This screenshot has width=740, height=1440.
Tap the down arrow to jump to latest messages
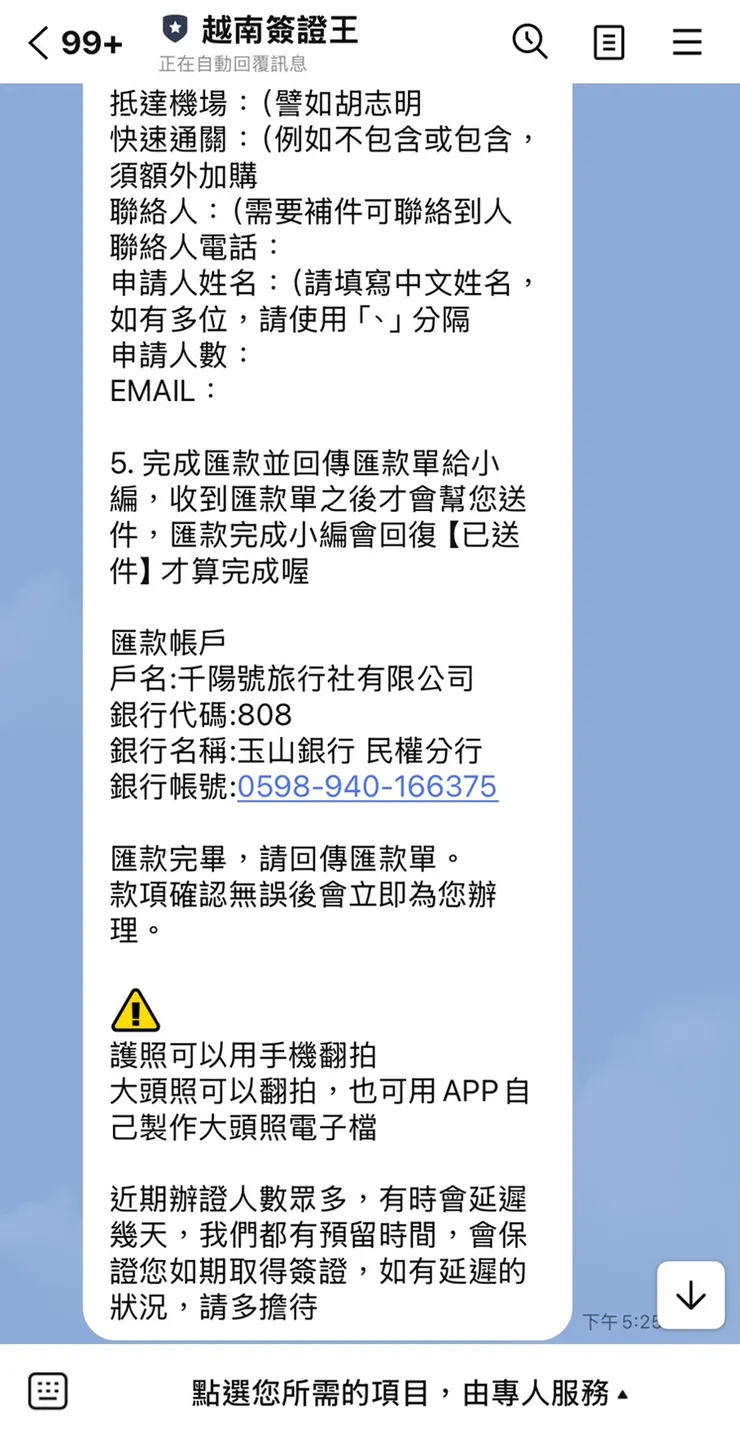click(689, 1295)
